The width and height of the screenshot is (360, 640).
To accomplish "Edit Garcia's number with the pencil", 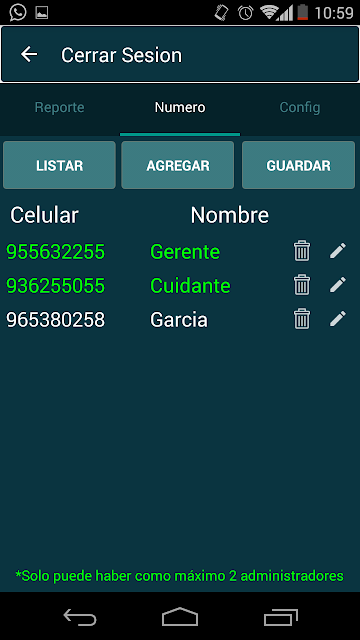I will [338, 318].
